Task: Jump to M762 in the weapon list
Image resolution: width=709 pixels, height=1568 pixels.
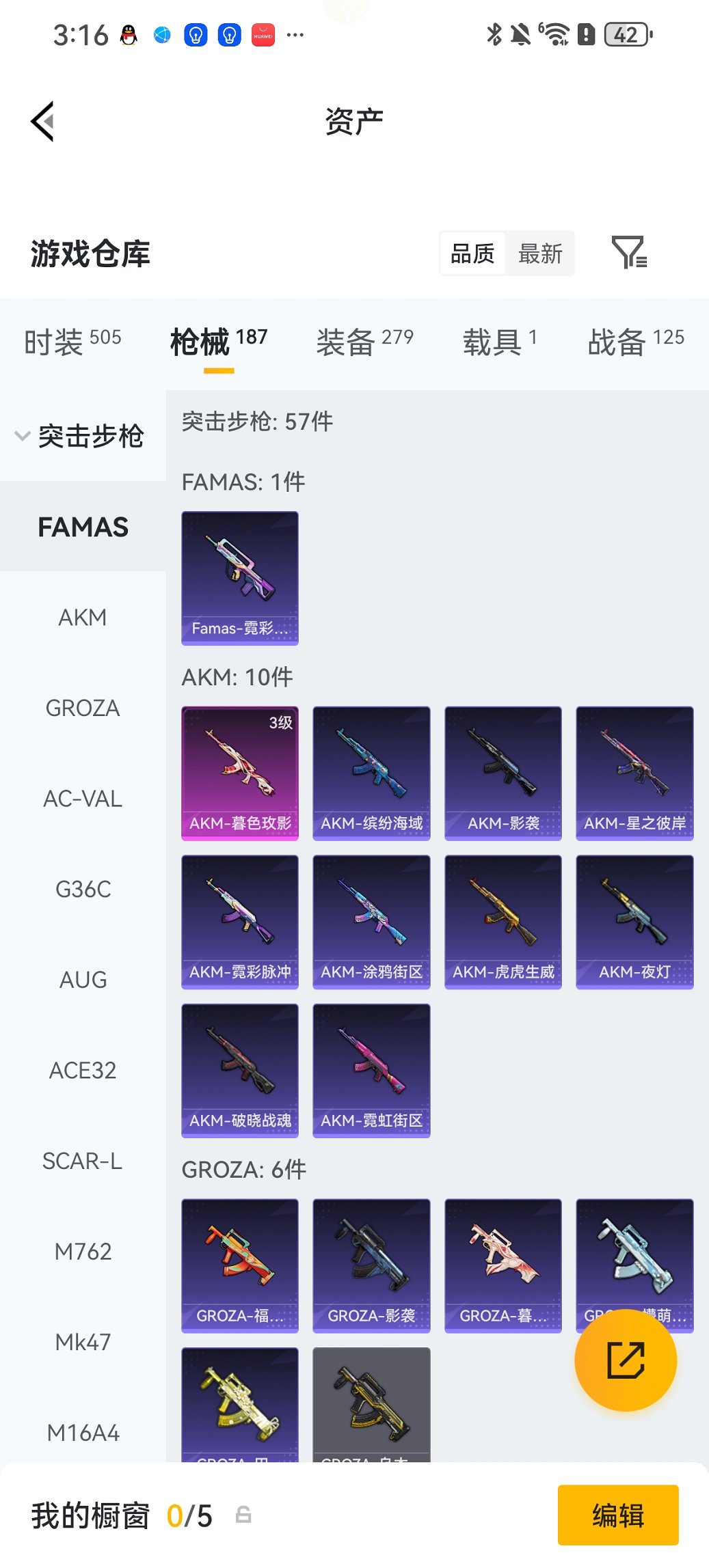Action: (x=83, y=1252)
